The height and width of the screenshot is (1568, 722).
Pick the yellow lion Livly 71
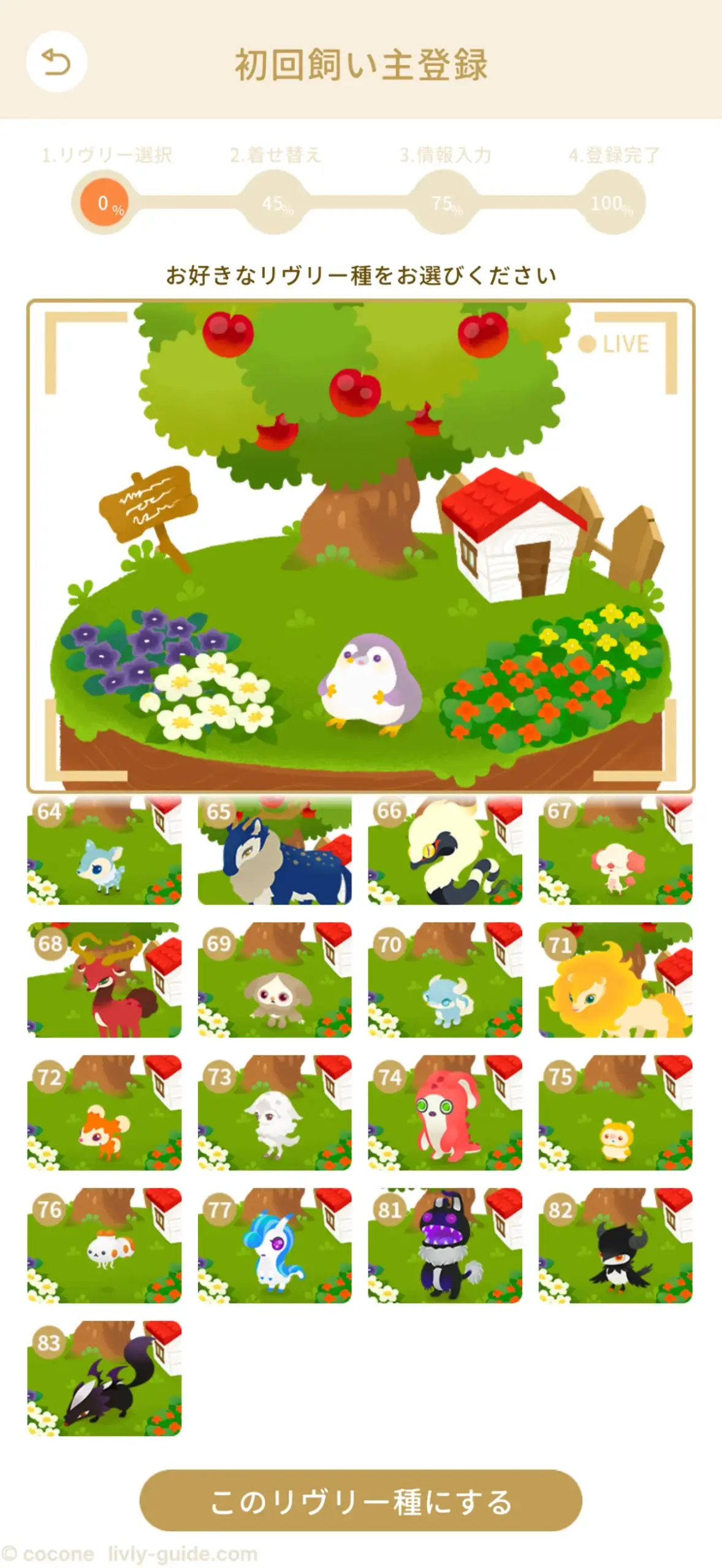615,979
